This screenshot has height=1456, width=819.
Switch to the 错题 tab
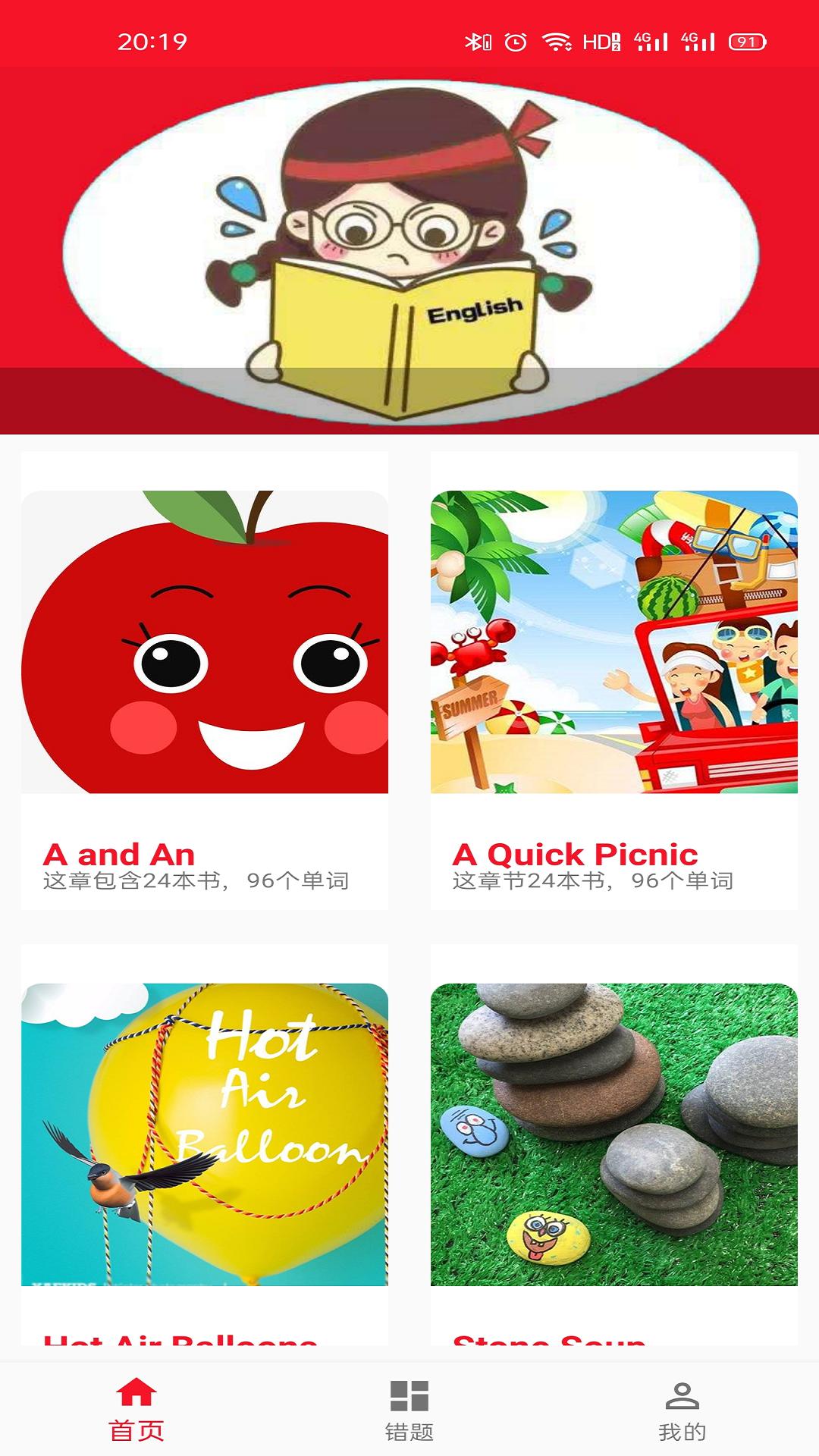pos(409,1410)
